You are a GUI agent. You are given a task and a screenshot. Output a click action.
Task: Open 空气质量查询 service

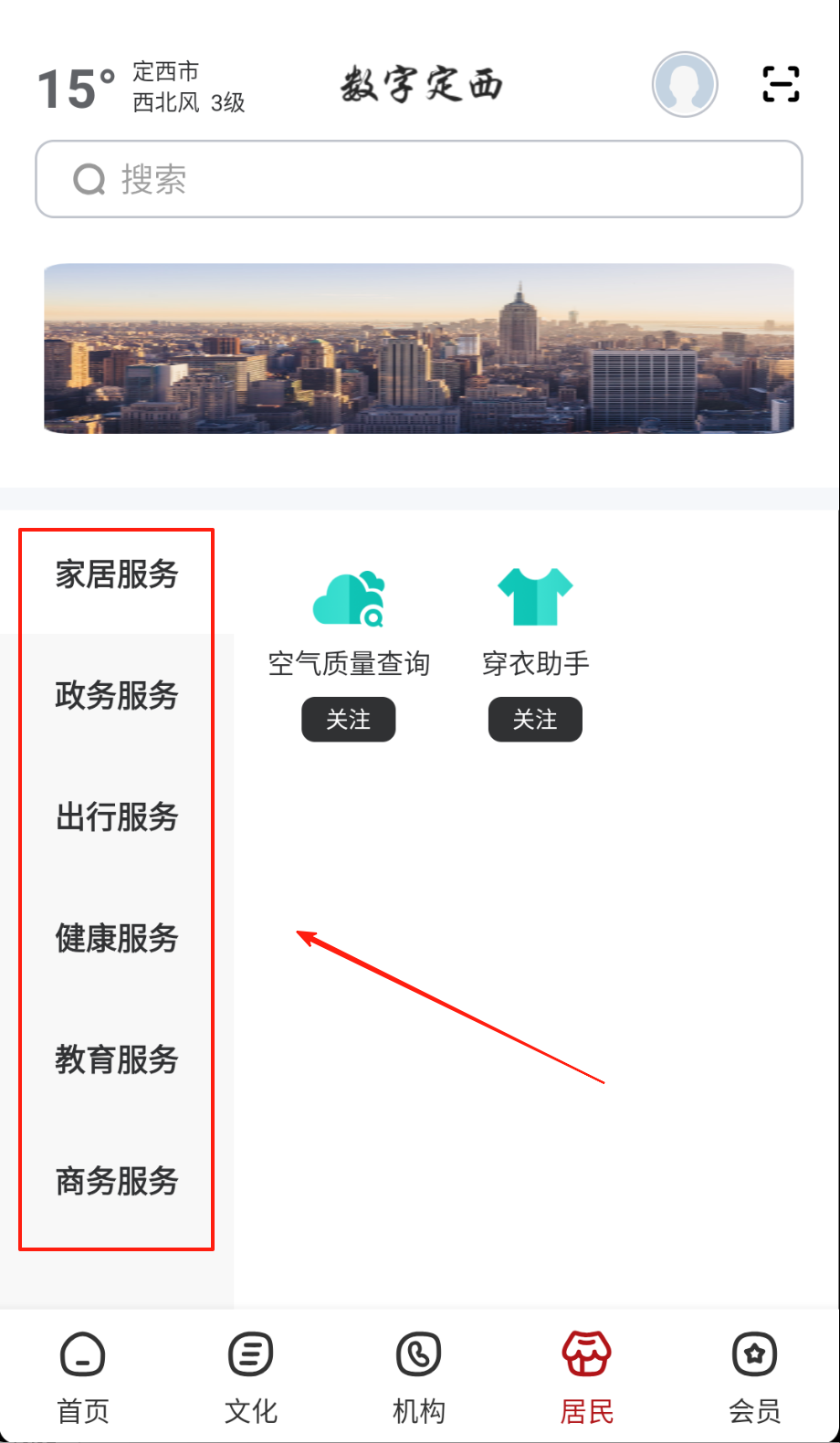349,621
